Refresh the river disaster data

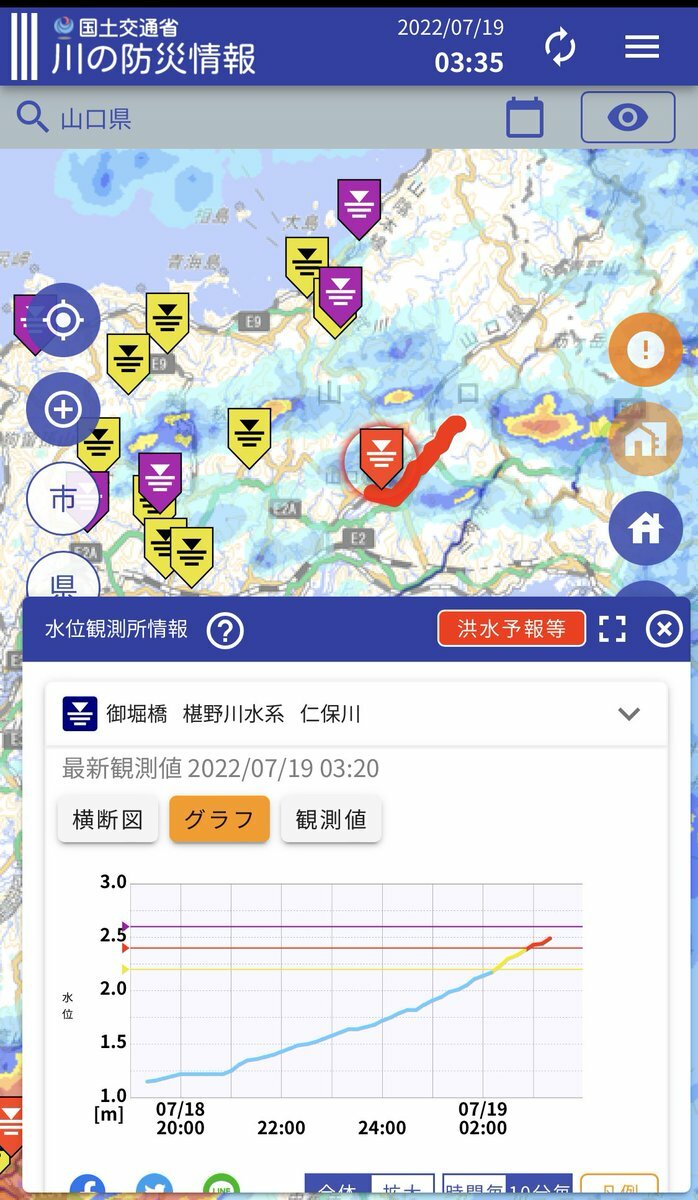tap(560, 47)
